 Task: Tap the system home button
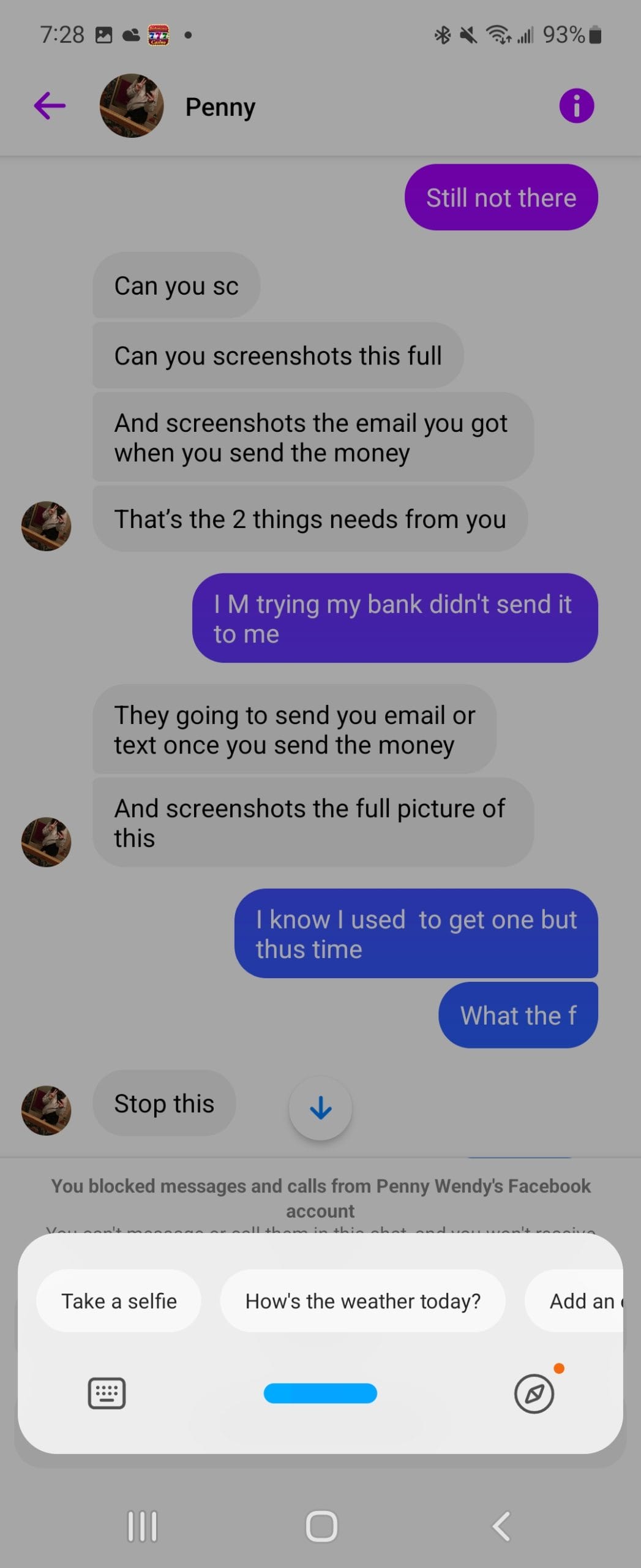click(x=321, y=1526)
